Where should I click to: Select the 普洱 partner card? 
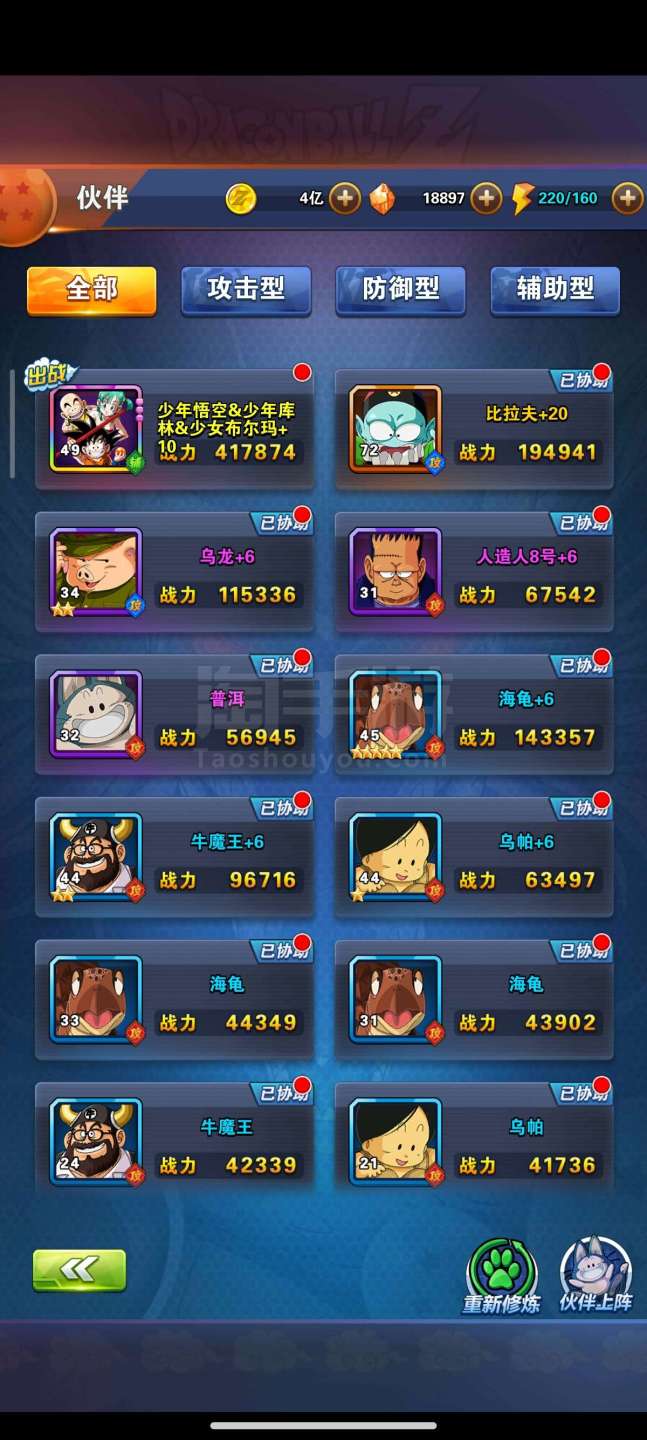[x=175, y=716]
